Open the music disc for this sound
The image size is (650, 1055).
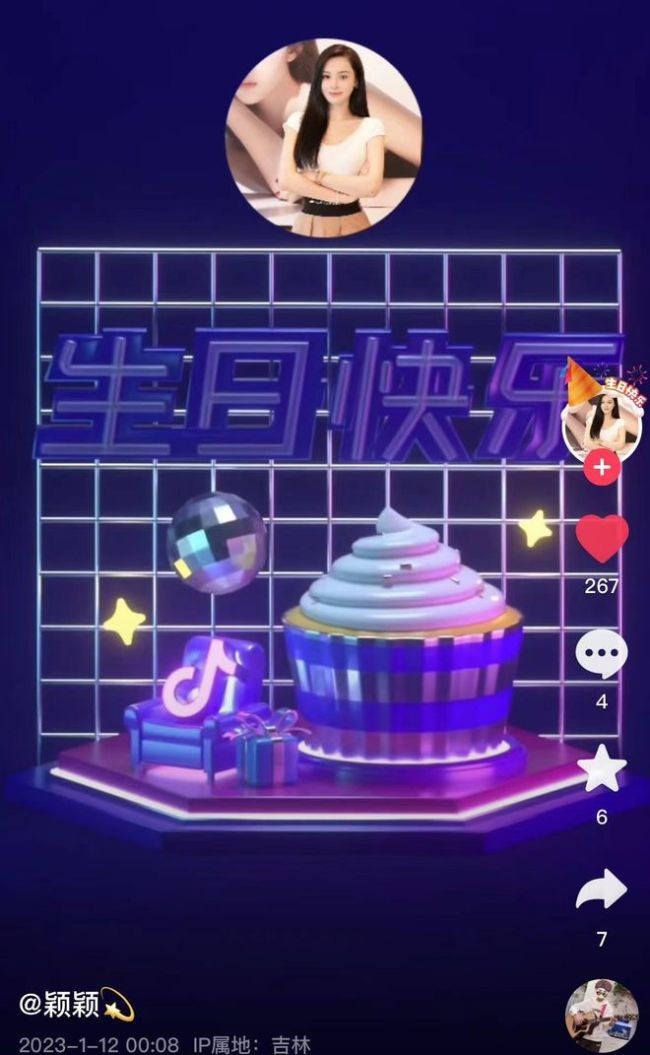pyautogui.click(x=602, y=1015)
